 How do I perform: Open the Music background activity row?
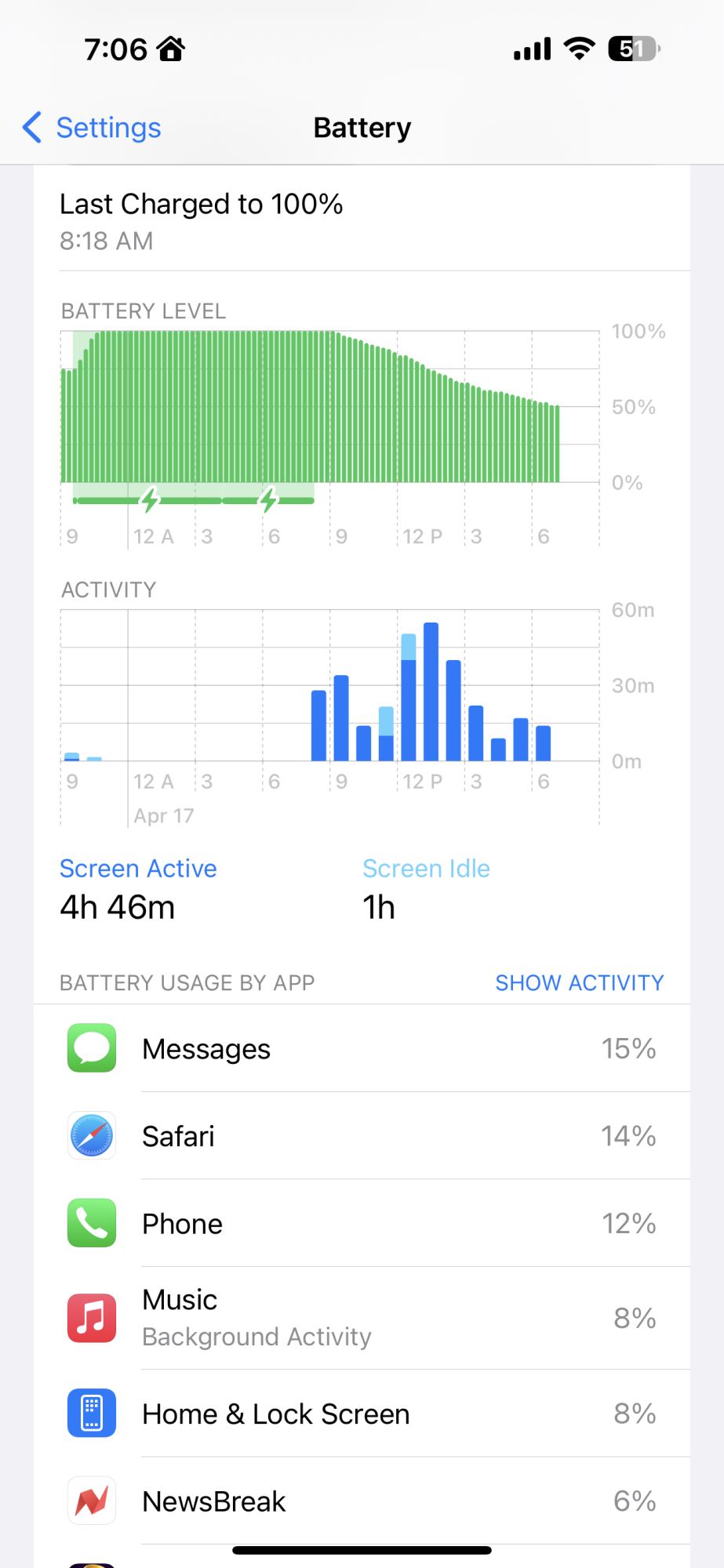click(x=362, y=1318)
